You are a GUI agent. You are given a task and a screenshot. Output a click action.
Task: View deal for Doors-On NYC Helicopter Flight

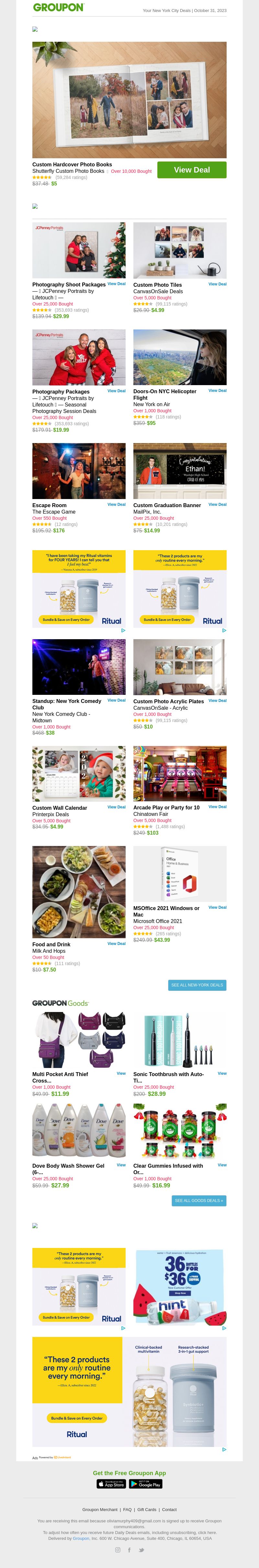pyautogui.click(x=217, y=391)
